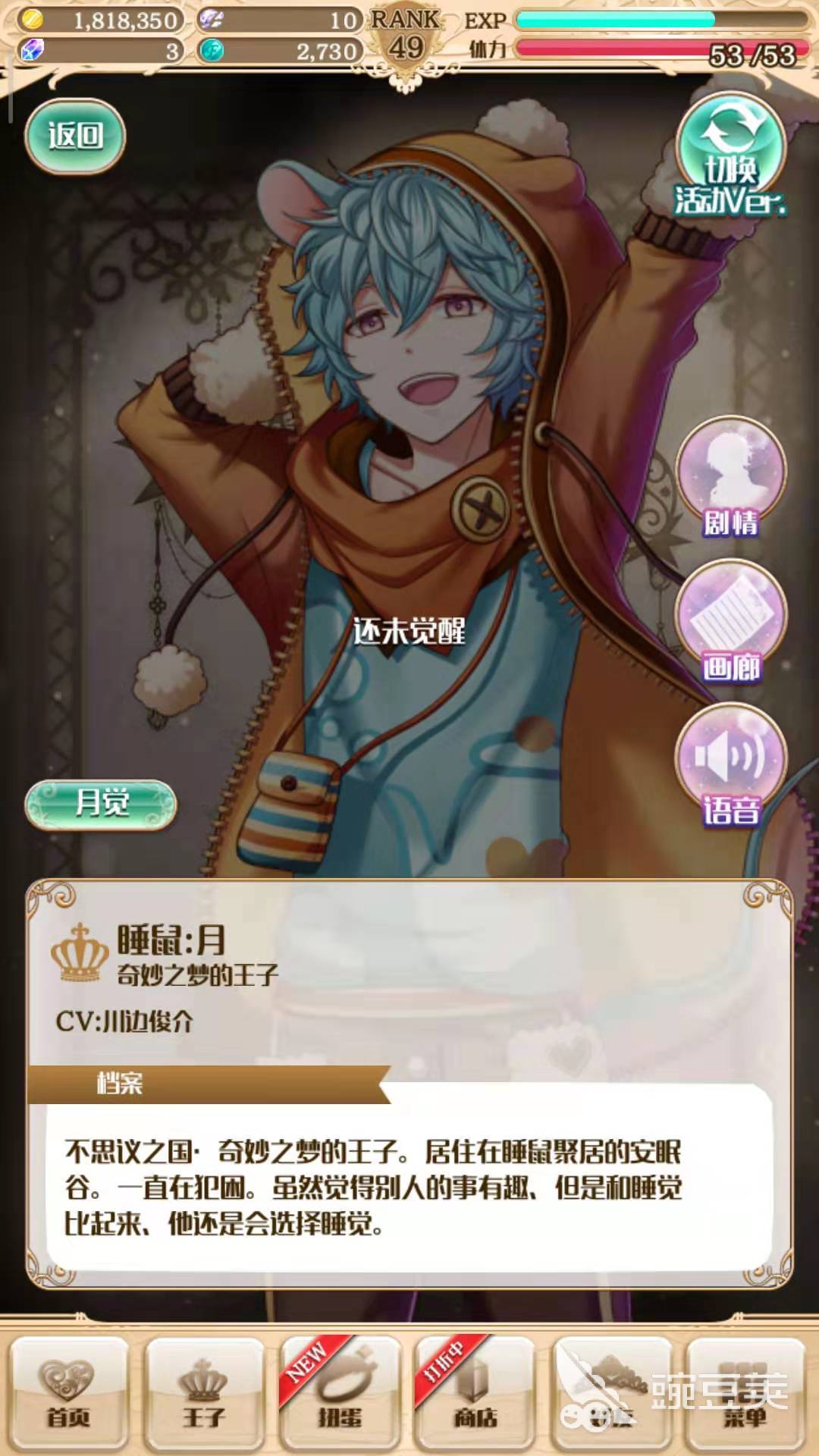Image resolution: width=819 pixels, height=1456 pixels.
Task: Open the 商店 shop tab
Action: (x=475, y=1392)
